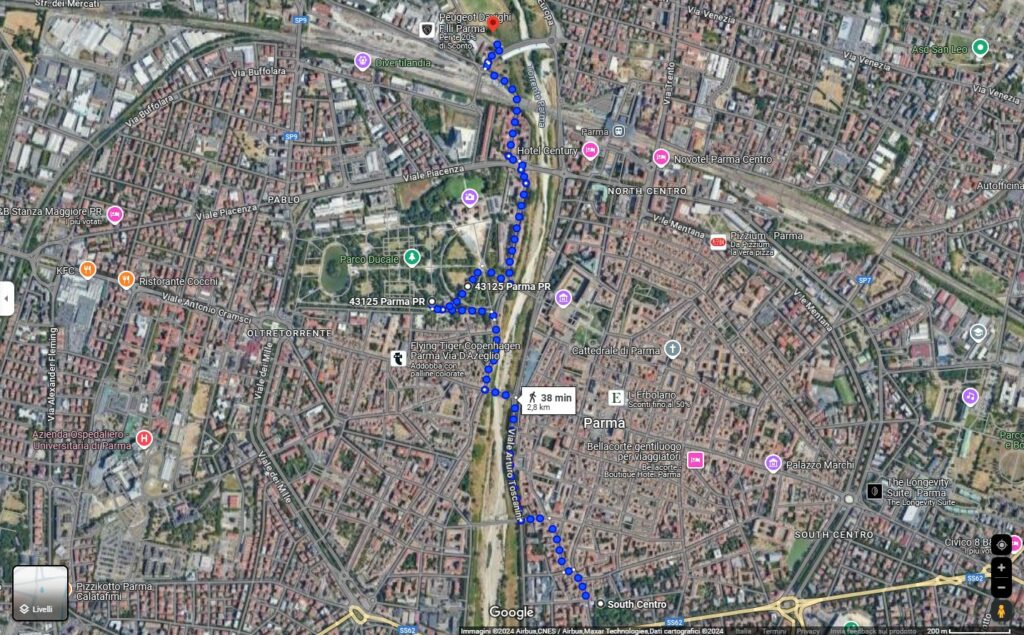
Task: Select the red destination pin
Action: [493, 24]
